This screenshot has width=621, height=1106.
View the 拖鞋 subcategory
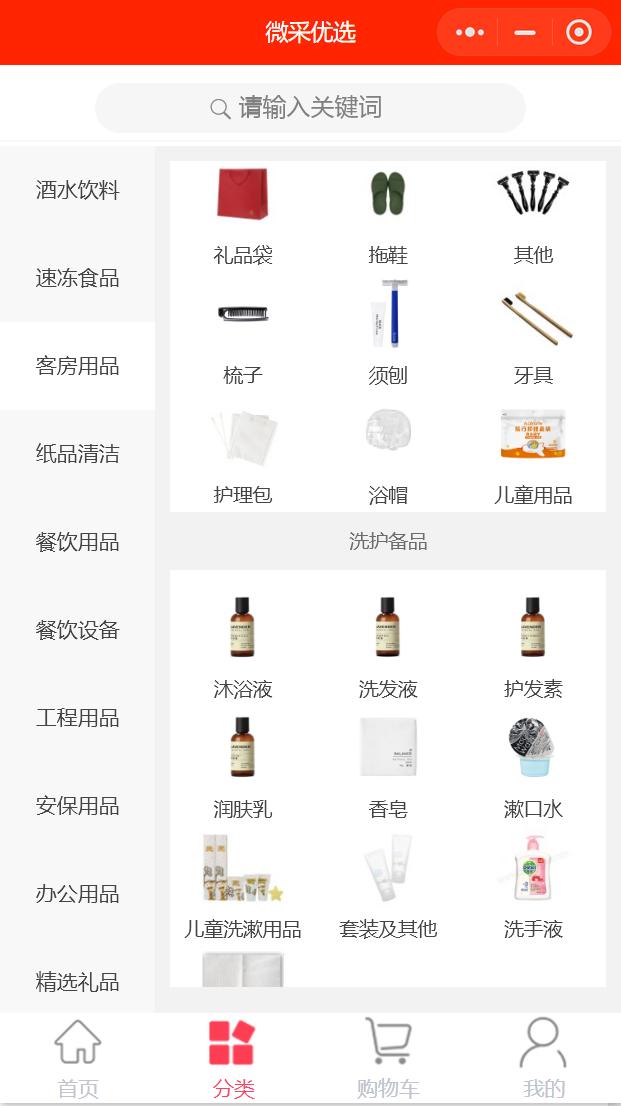[388, 217]
